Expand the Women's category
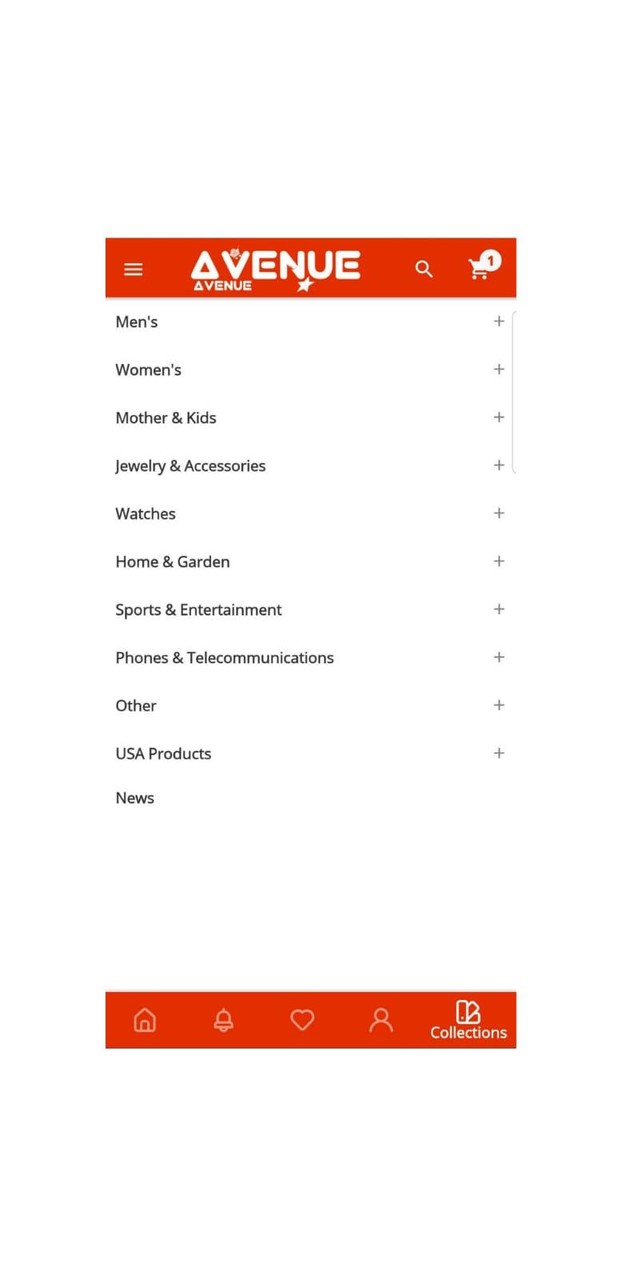Image resolution: width=622 pixels, height=1280 pixels. [498, 370]
